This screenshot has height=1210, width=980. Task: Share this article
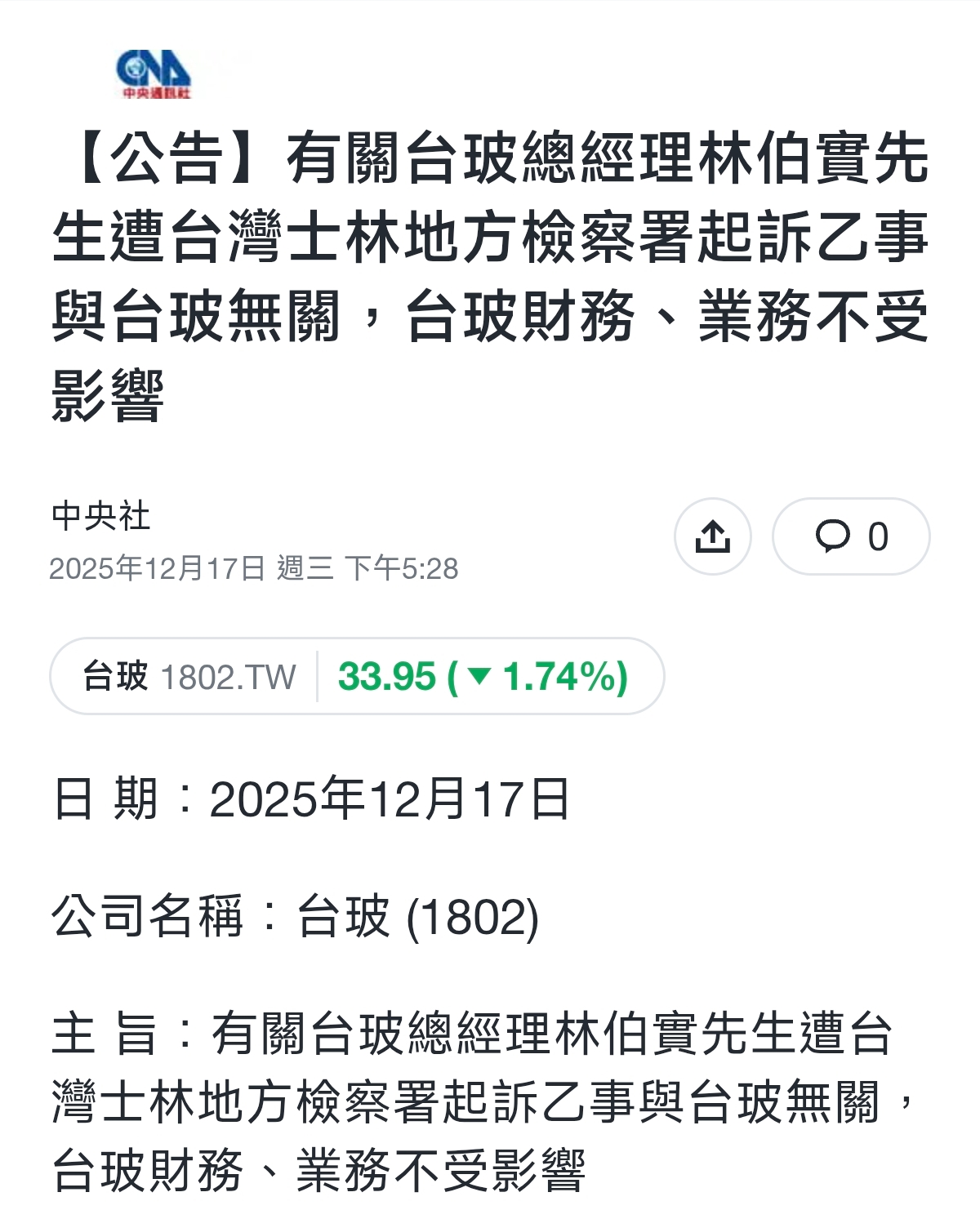tap(712, 536)
